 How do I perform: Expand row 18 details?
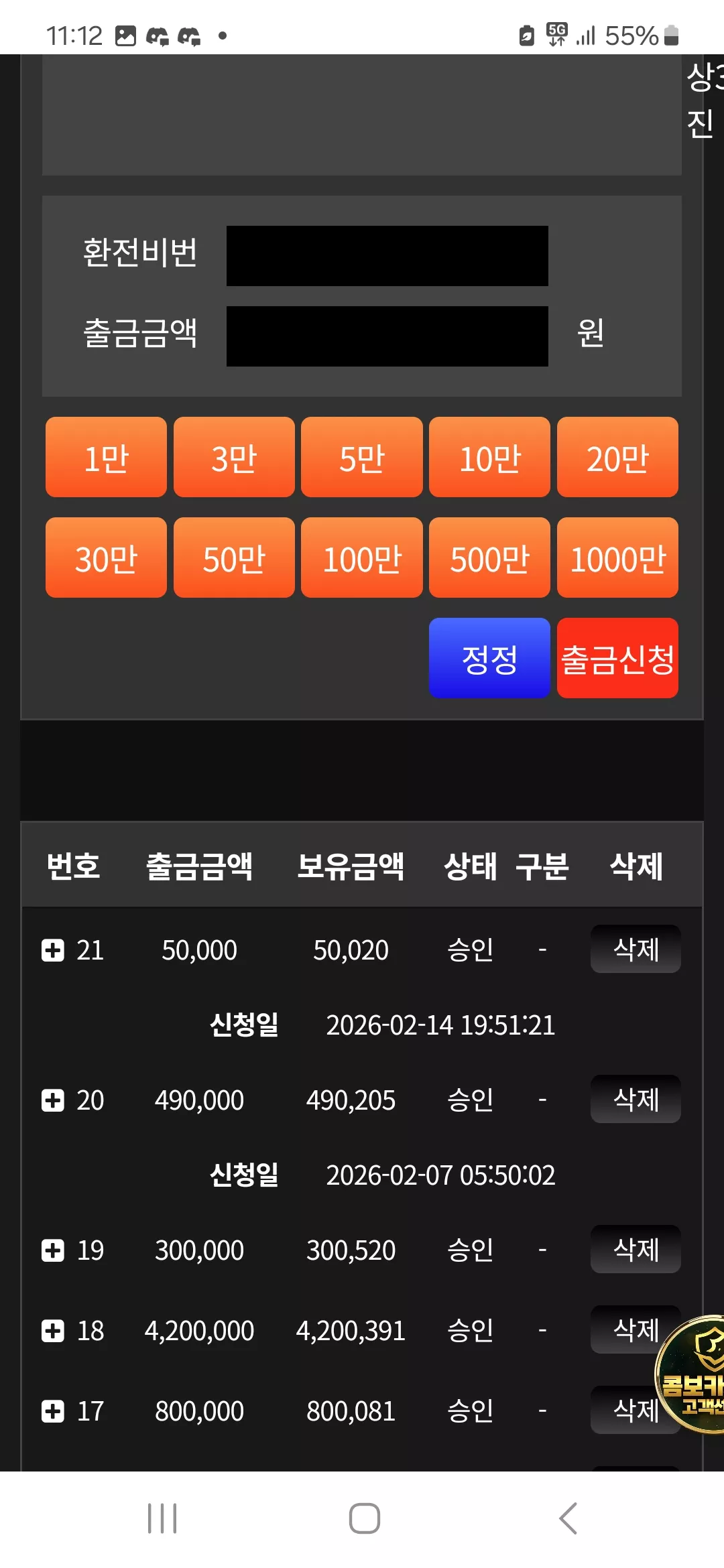tap(53, 1331)
